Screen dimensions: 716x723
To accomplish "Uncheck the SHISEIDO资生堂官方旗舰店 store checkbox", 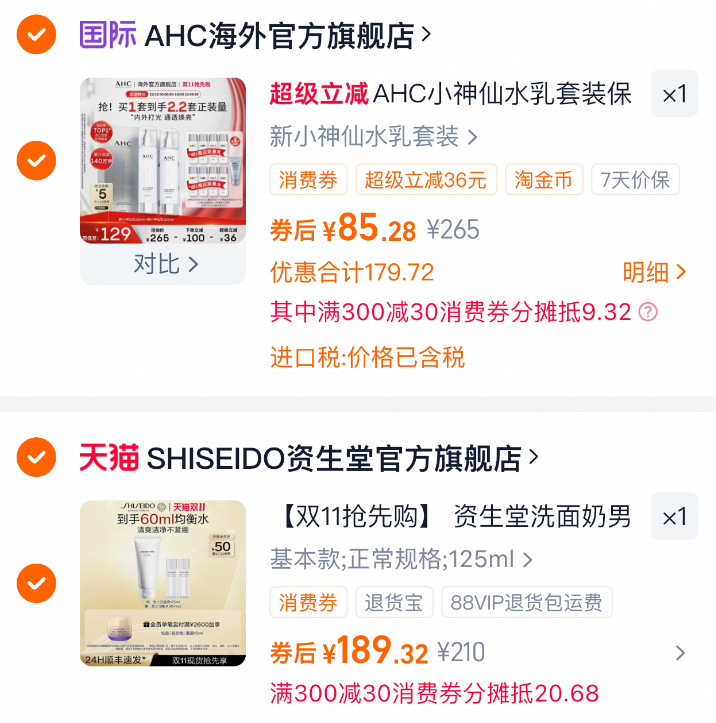I will coord(36,458).
